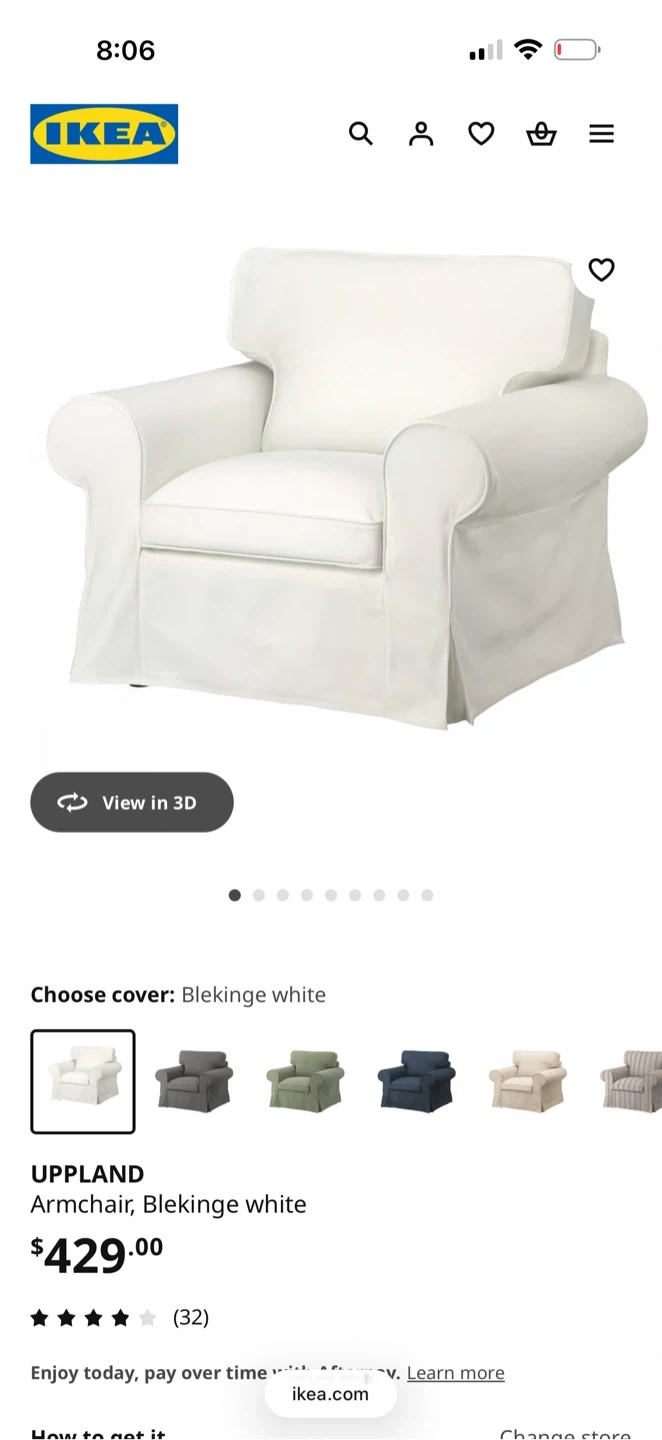Screen dimensions: 662x1440
Task: Select the Blekinge white cover swatch
Action: tap(83, 1081)
